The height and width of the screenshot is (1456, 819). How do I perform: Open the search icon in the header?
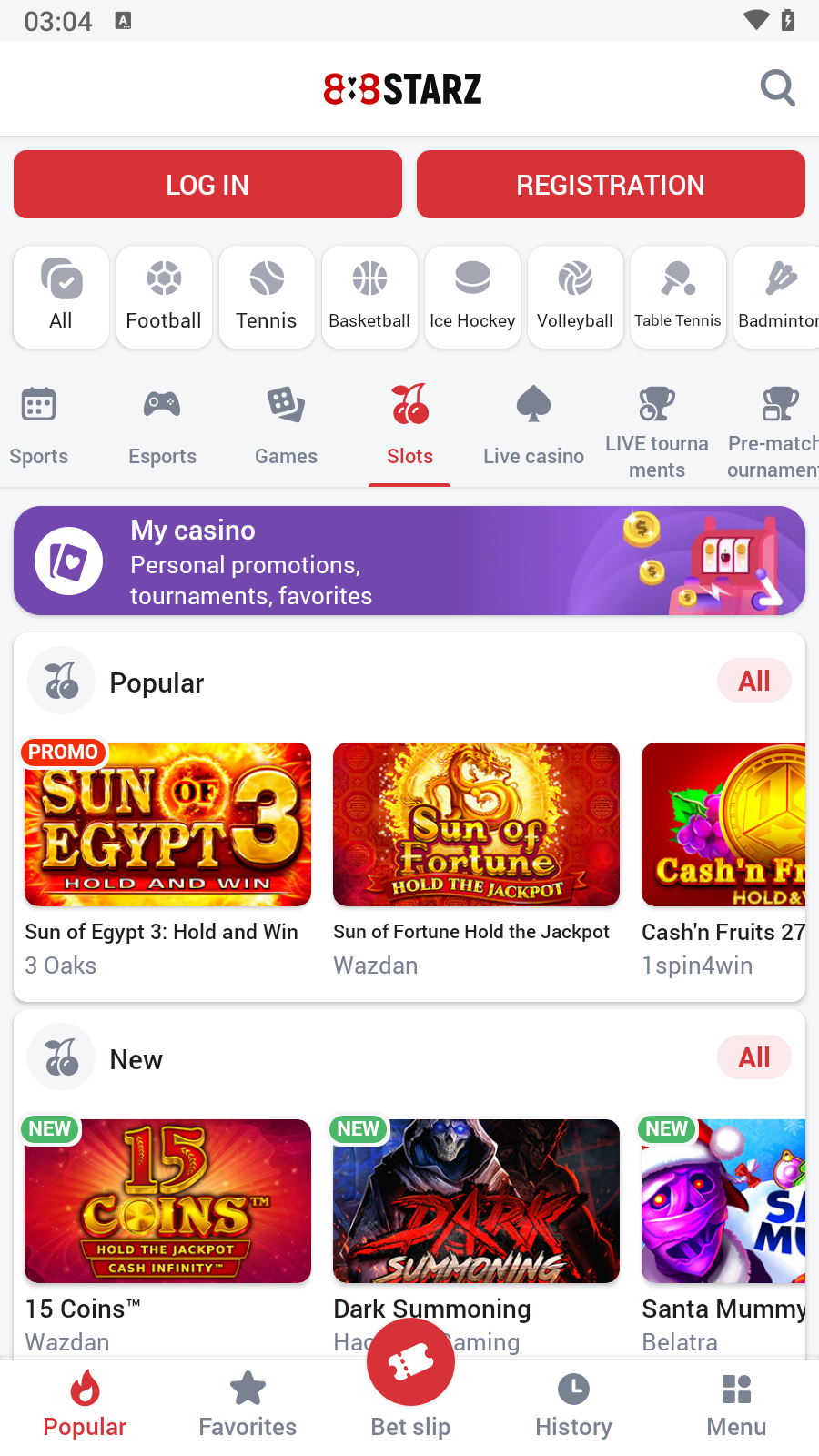pyautogui.click(x=777, y=88)
